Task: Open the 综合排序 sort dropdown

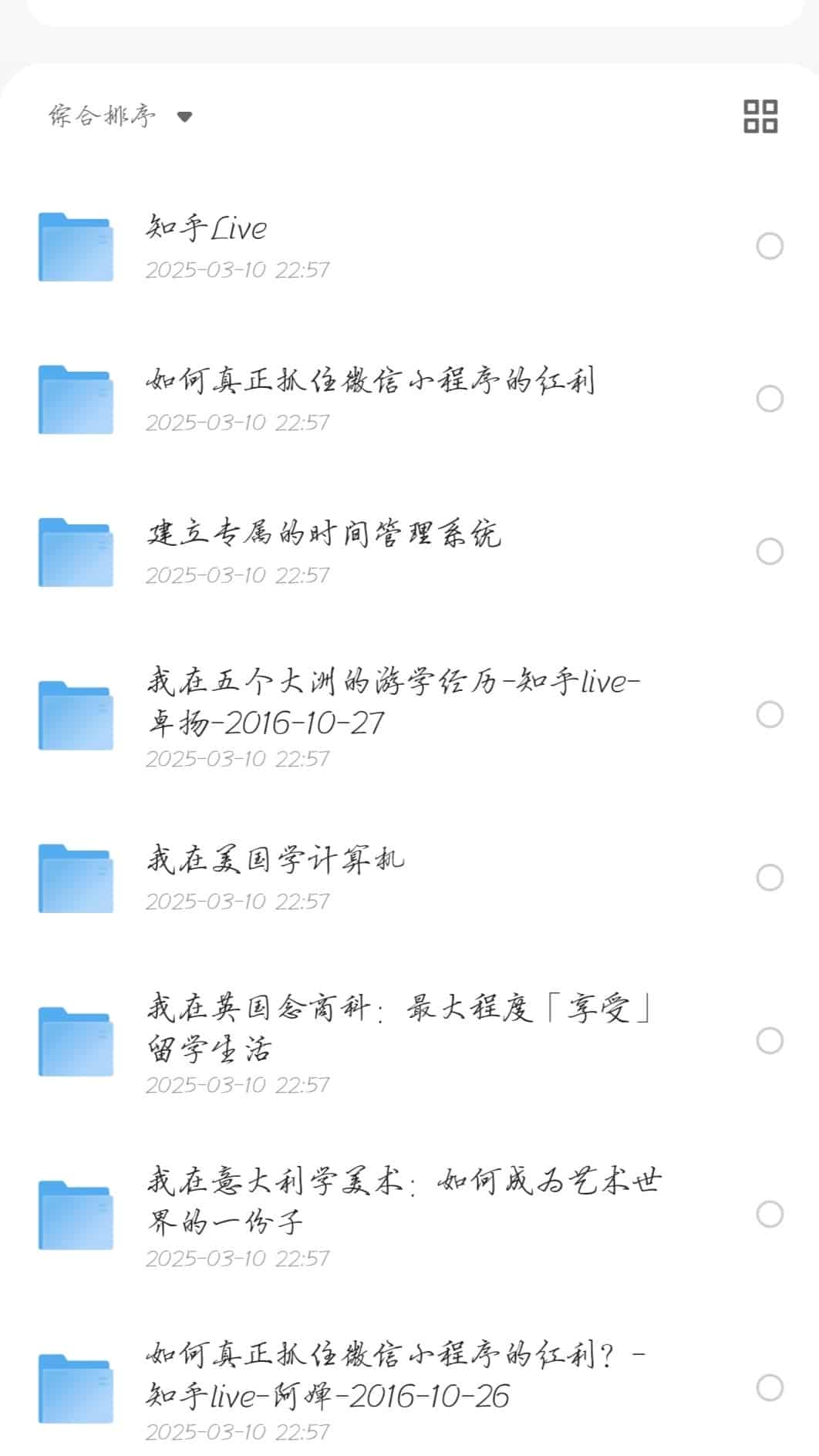Action: 120,116
